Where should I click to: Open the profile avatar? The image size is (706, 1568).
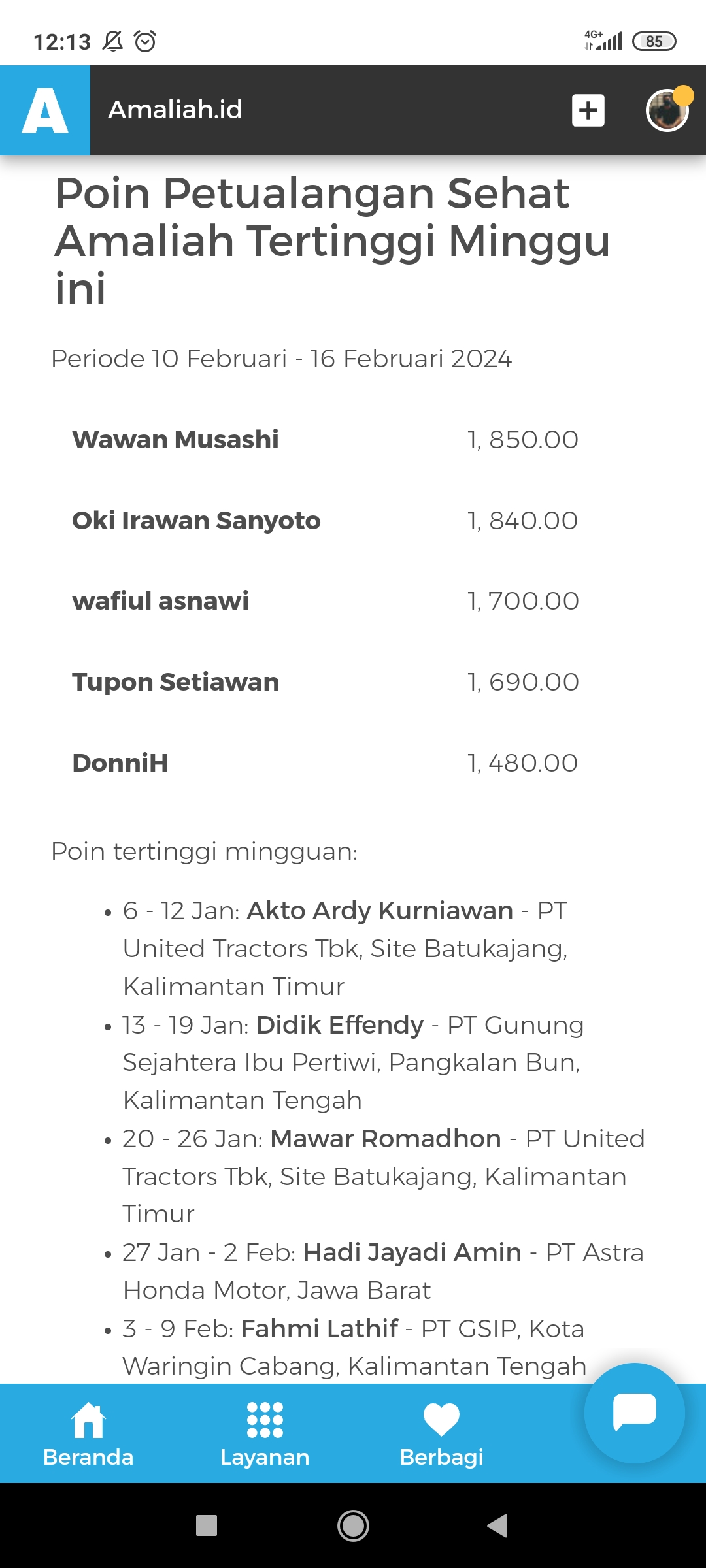click(x=667, y=110)
